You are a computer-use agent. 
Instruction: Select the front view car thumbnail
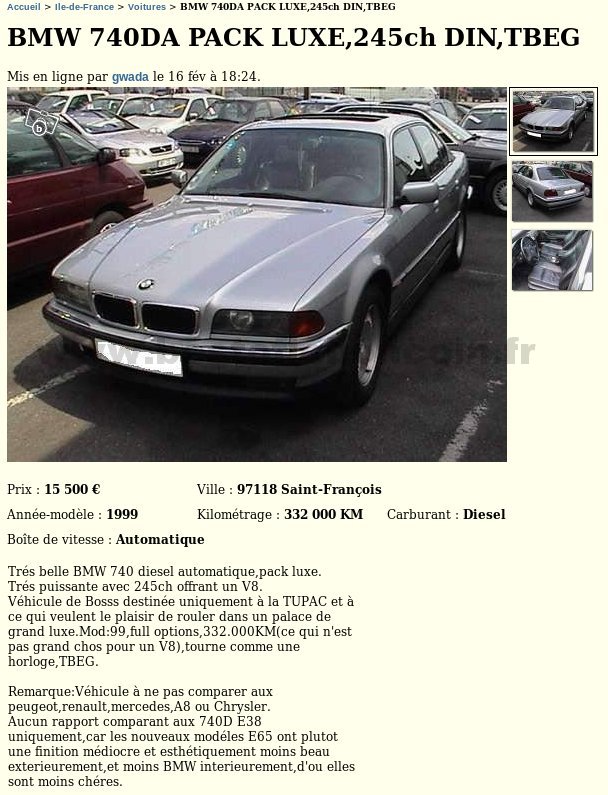click(x=552, y=122)
